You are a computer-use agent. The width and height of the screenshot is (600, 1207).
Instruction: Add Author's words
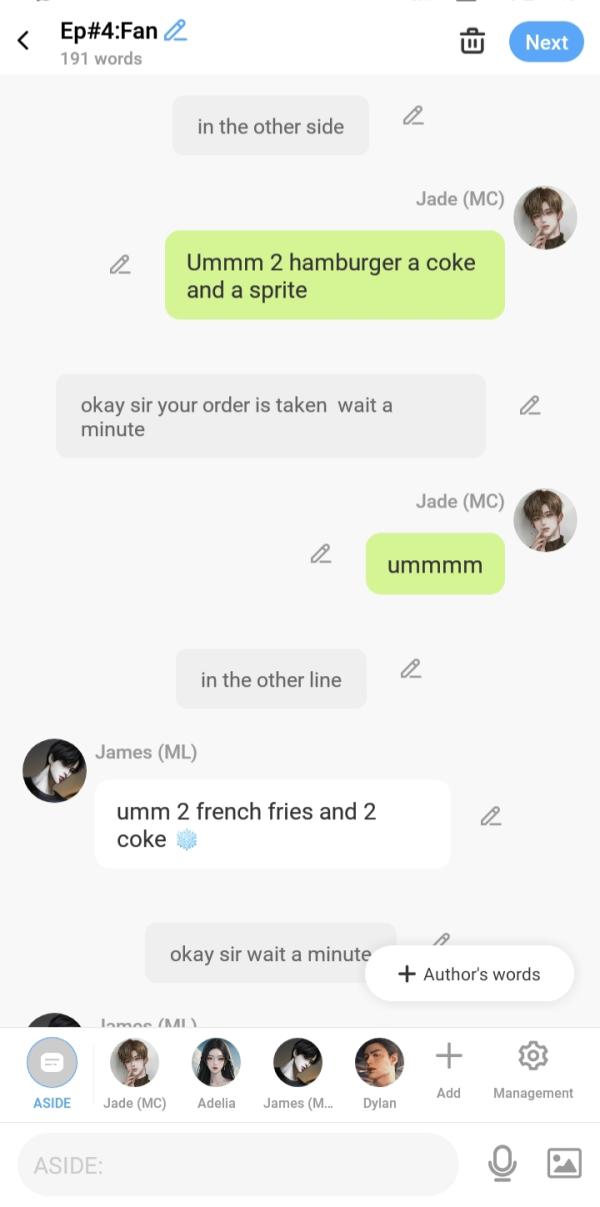click(469, 974)
